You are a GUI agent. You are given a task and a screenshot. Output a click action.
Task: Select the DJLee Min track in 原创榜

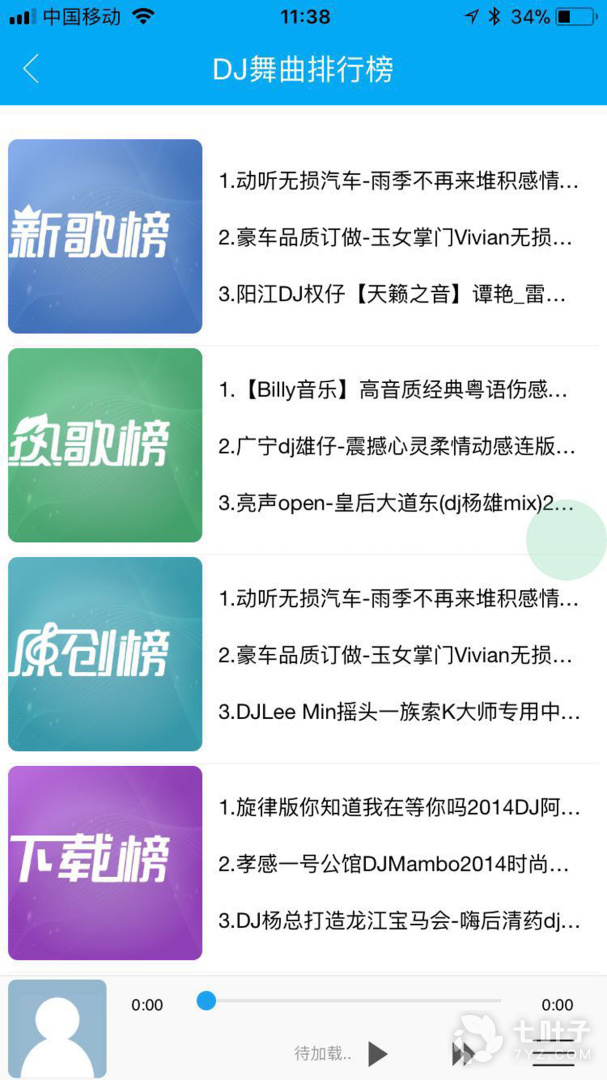(398, 712)
